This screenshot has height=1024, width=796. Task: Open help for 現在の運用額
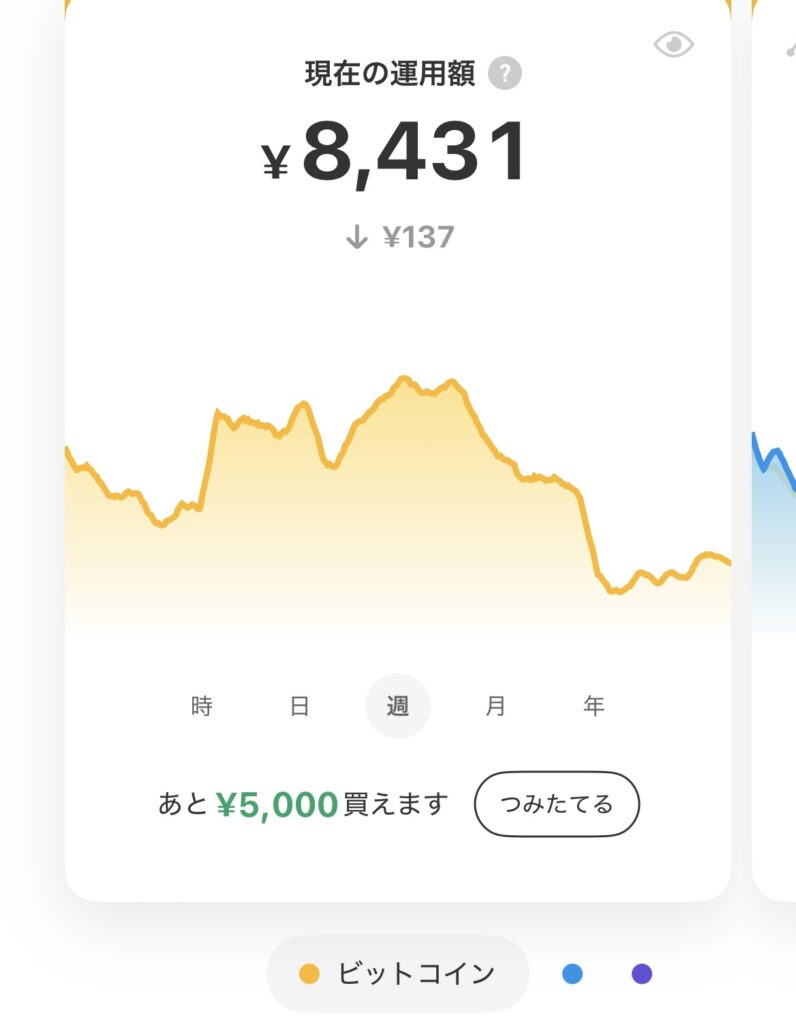pyautogui.click(x=505, y=74)
